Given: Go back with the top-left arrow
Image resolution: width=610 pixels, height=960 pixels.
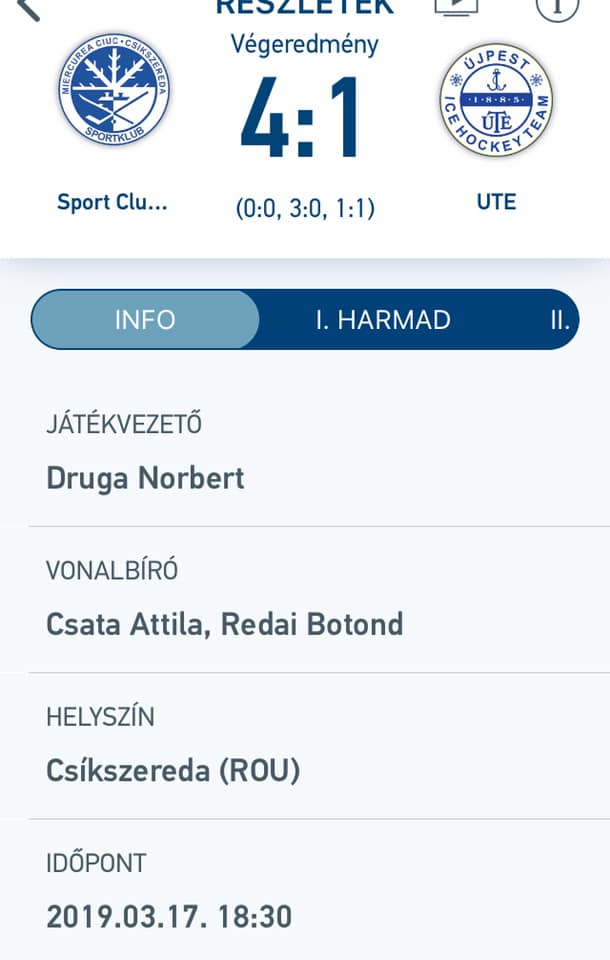Looking at the screenshot, I should 28,9.
